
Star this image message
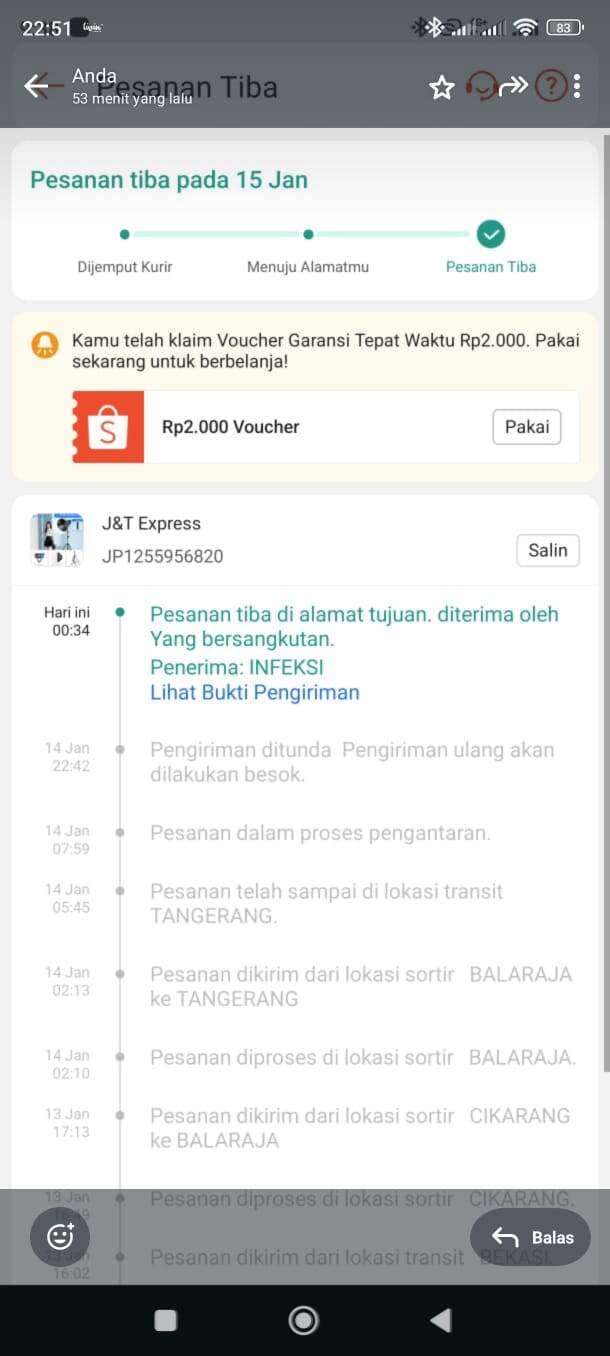coord(442,87)
